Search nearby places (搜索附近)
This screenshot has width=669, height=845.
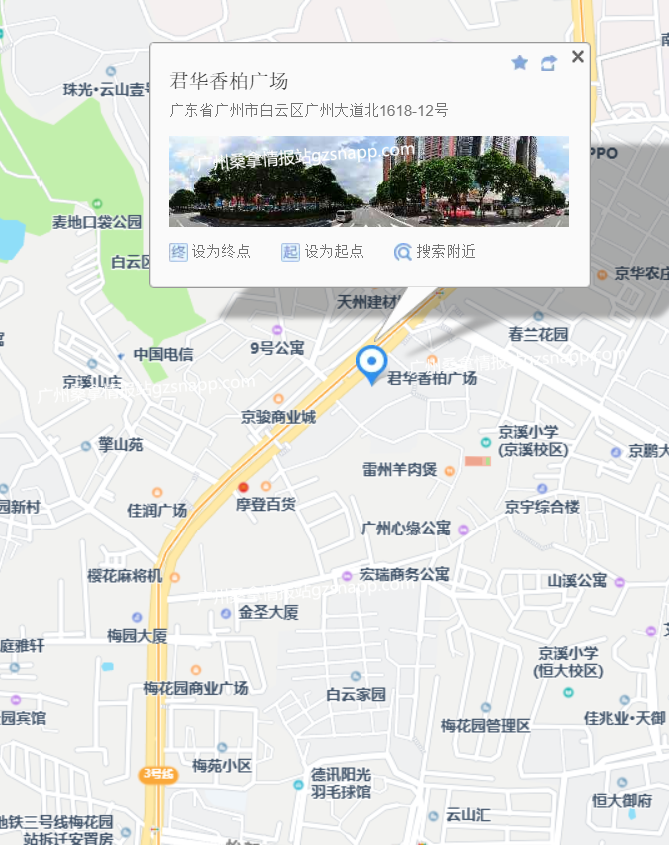coord(435,252)
